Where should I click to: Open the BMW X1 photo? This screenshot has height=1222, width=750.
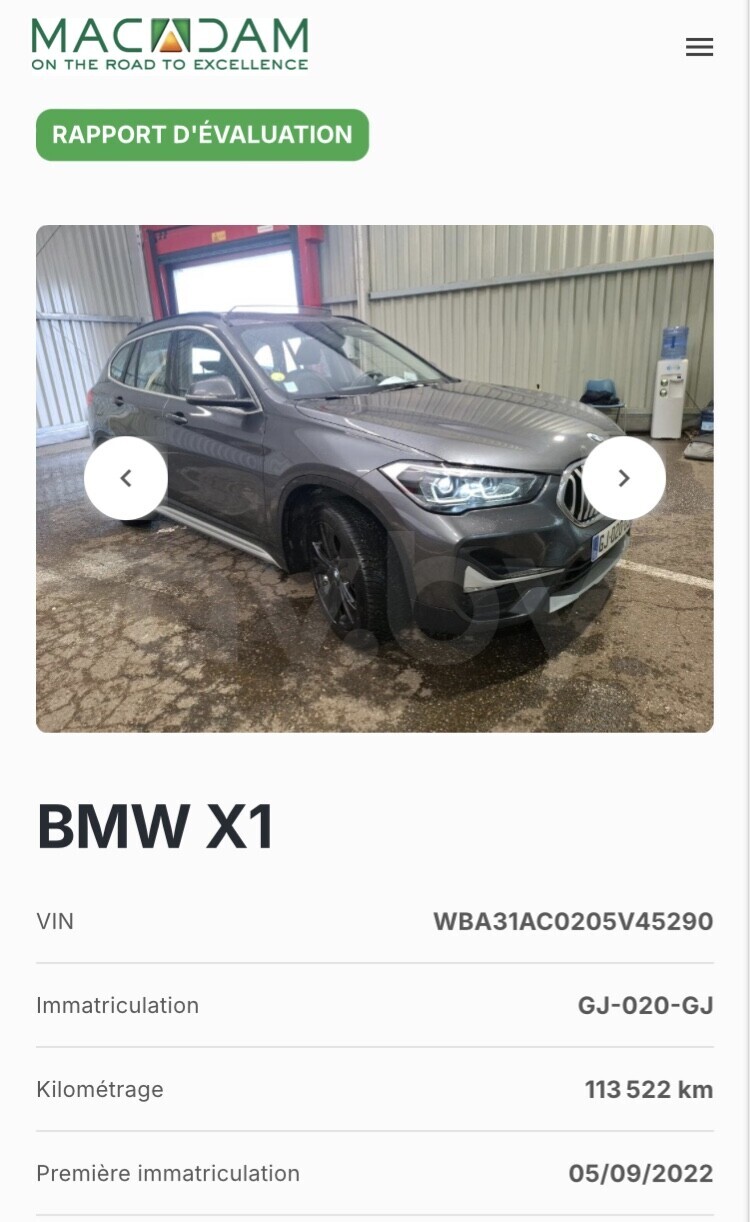[375, 479]
